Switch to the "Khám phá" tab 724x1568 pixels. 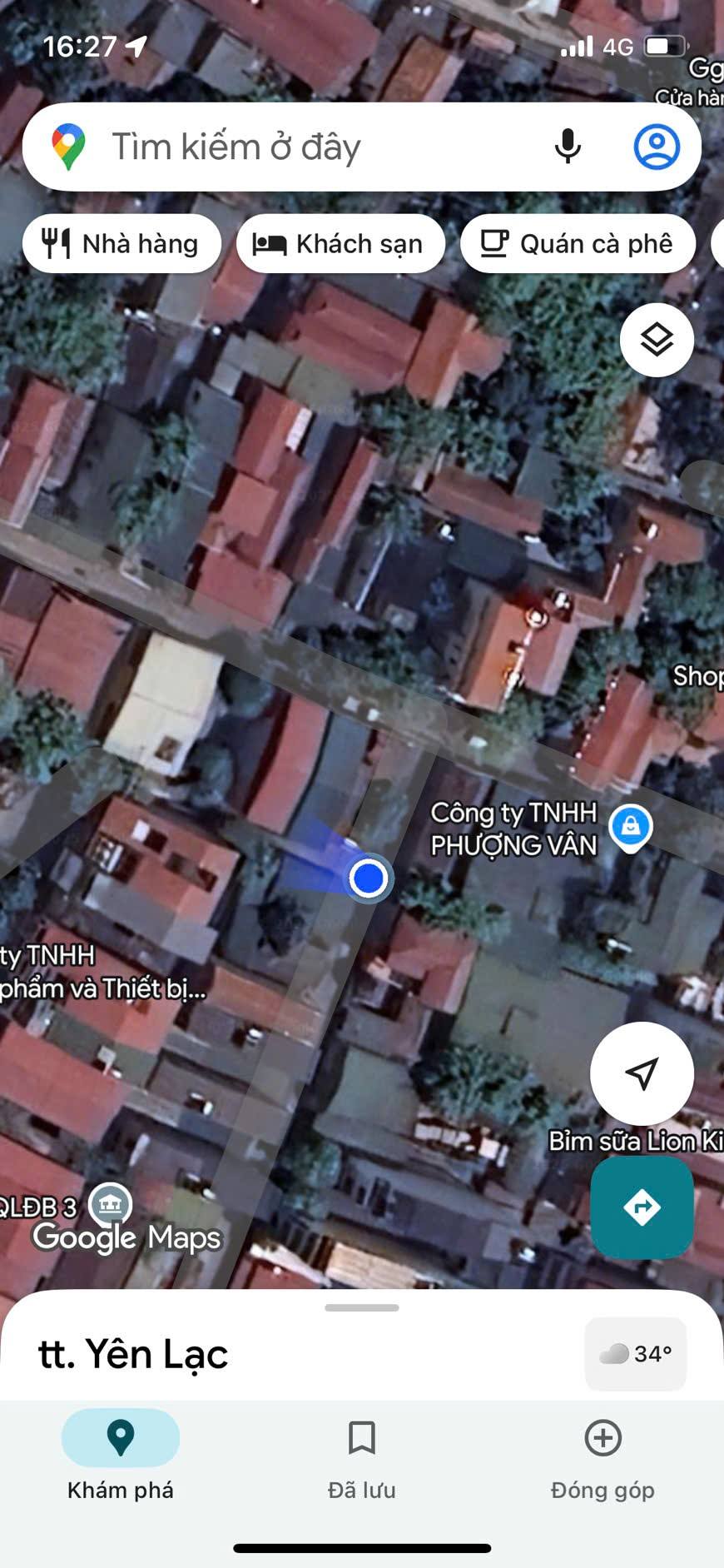(x=121, y=1455)
